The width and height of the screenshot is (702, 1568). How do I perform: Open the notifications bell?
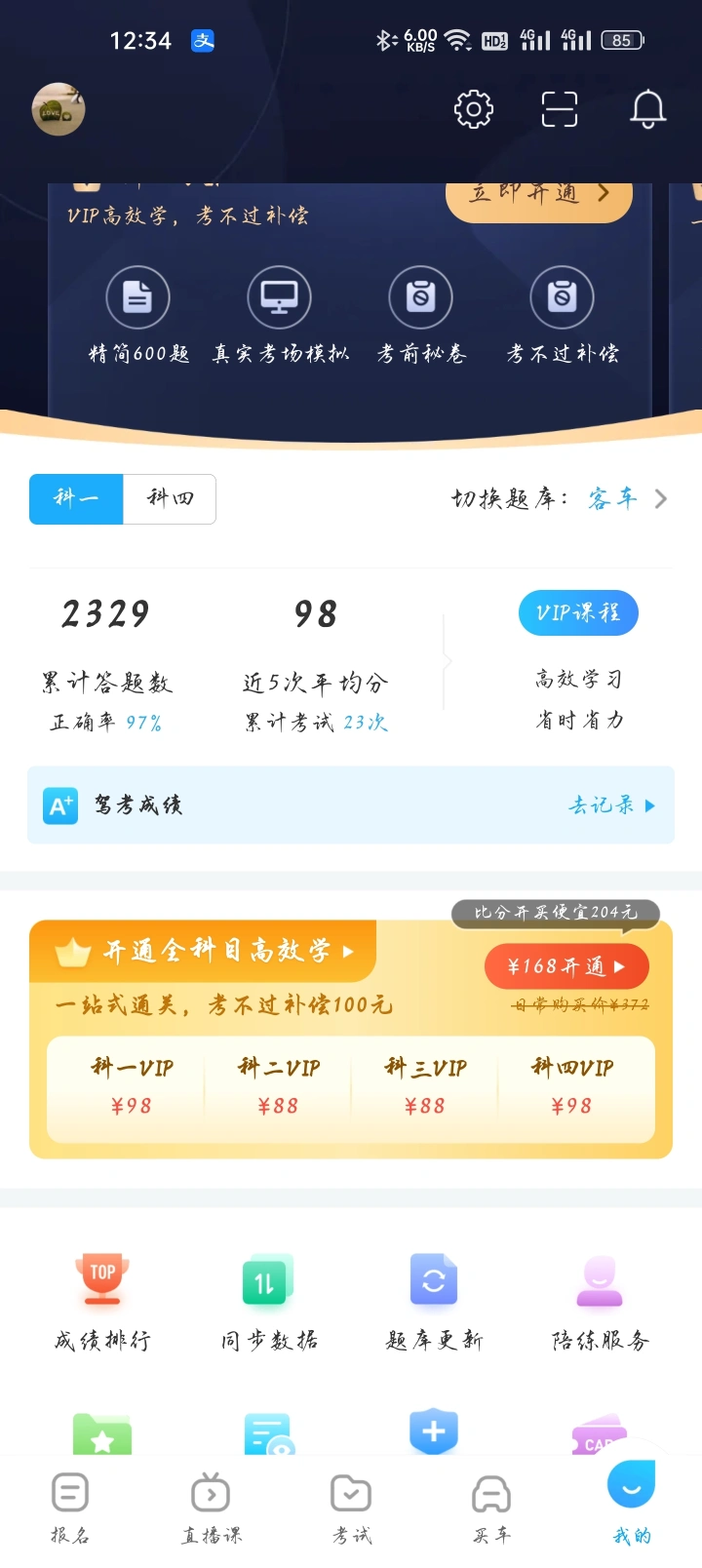(647, 109)
